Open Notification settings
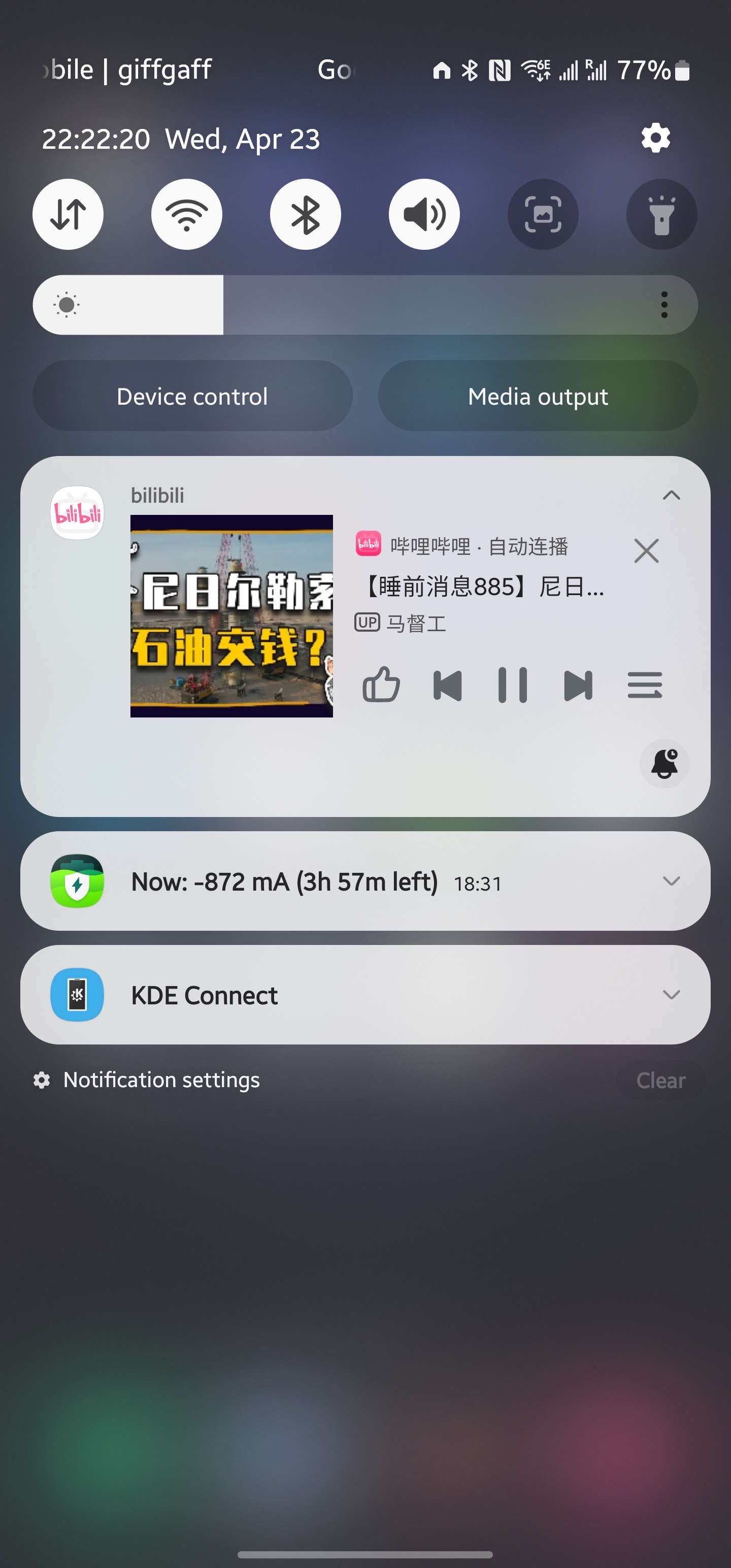The height and width of the screenshot is (1568, 731). (x=161, y=1080)
